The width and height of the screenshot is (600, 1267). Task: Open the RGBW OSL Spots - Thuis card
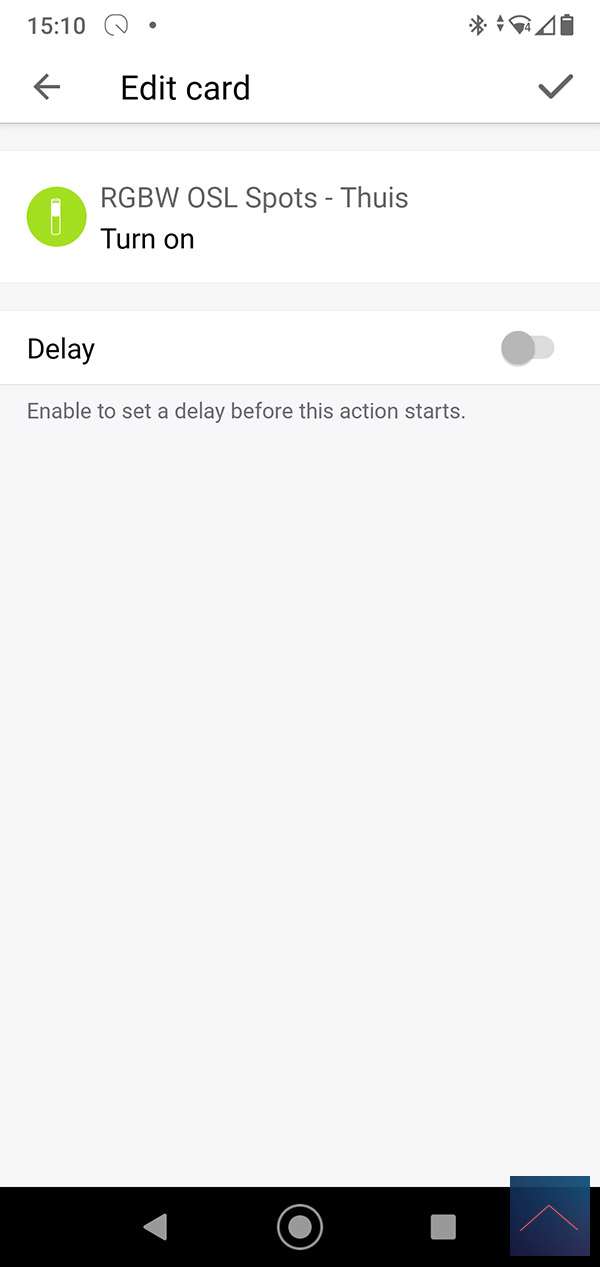254,217
